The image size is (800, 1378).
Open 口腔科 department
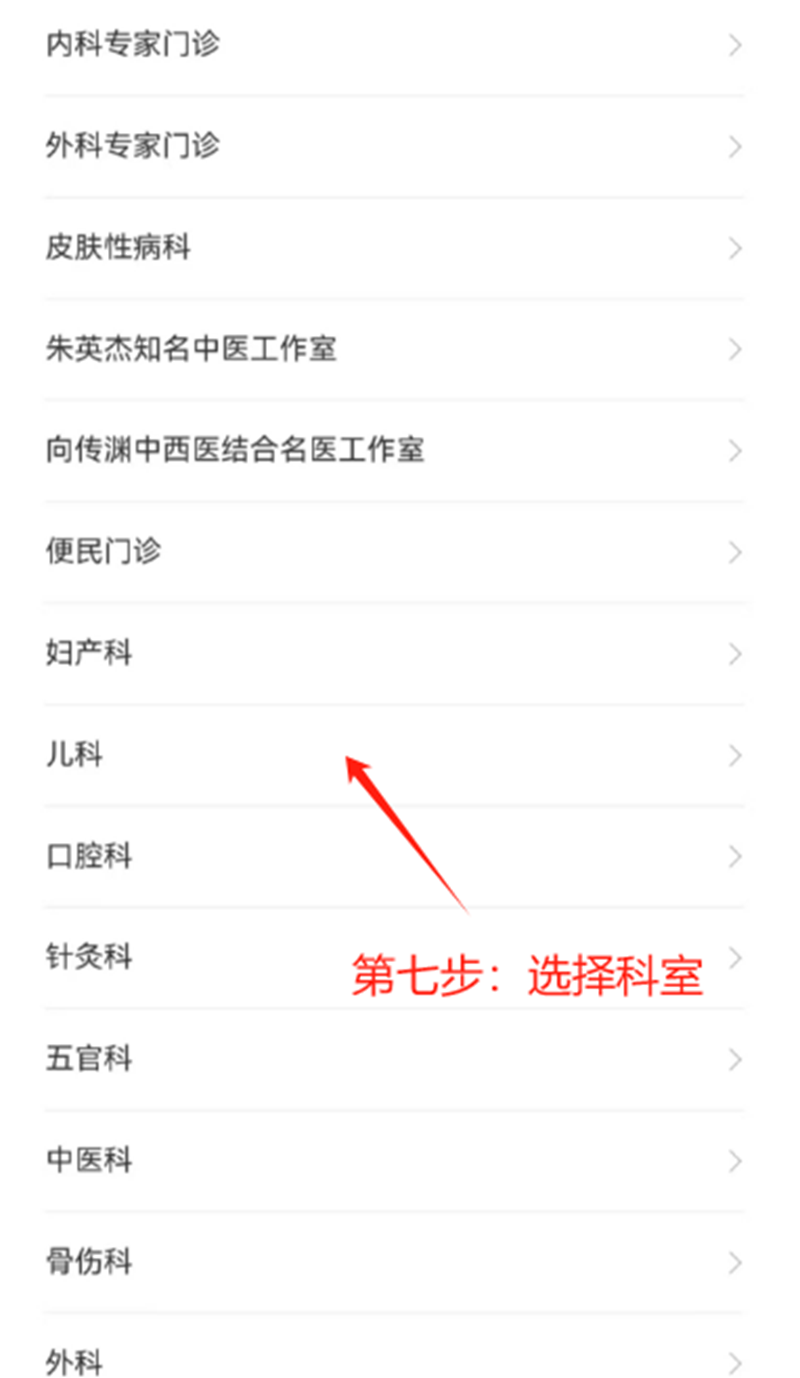[89, 857]
